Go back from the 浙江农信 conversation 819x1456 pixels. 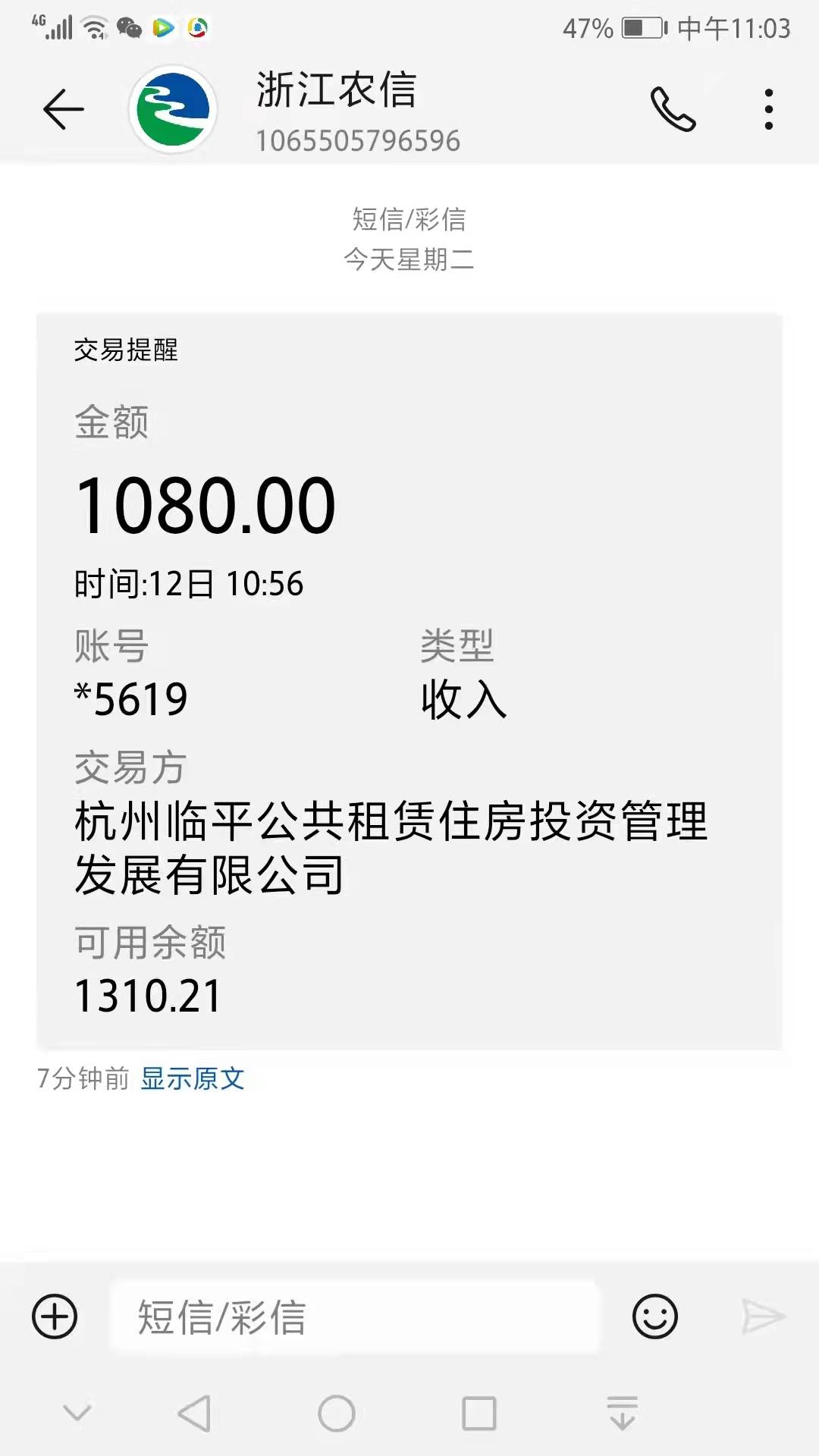63,110
